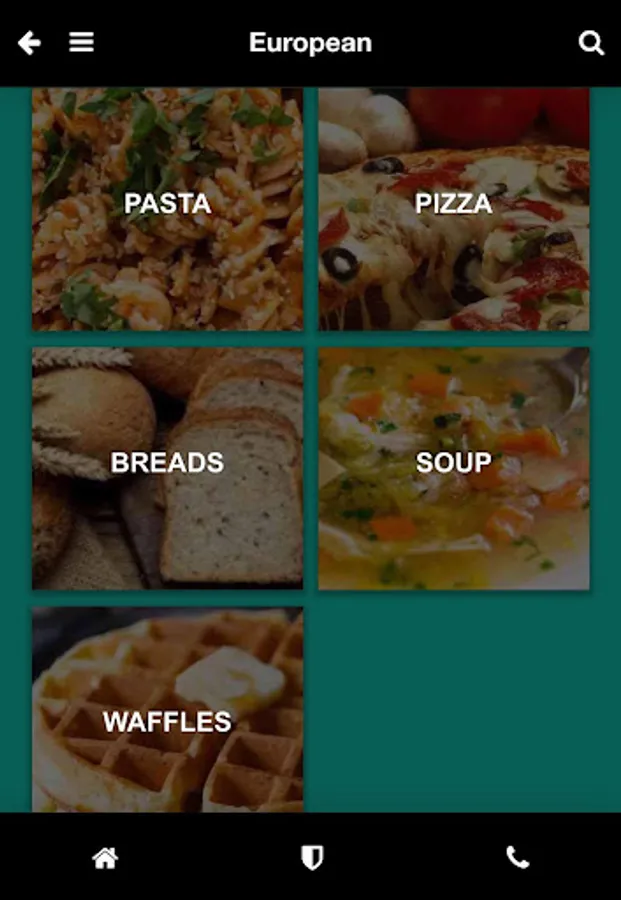The width and height of the screenshot is (621, 900).
Task: Go to the home tab
Action: click(x=105, y=857)
